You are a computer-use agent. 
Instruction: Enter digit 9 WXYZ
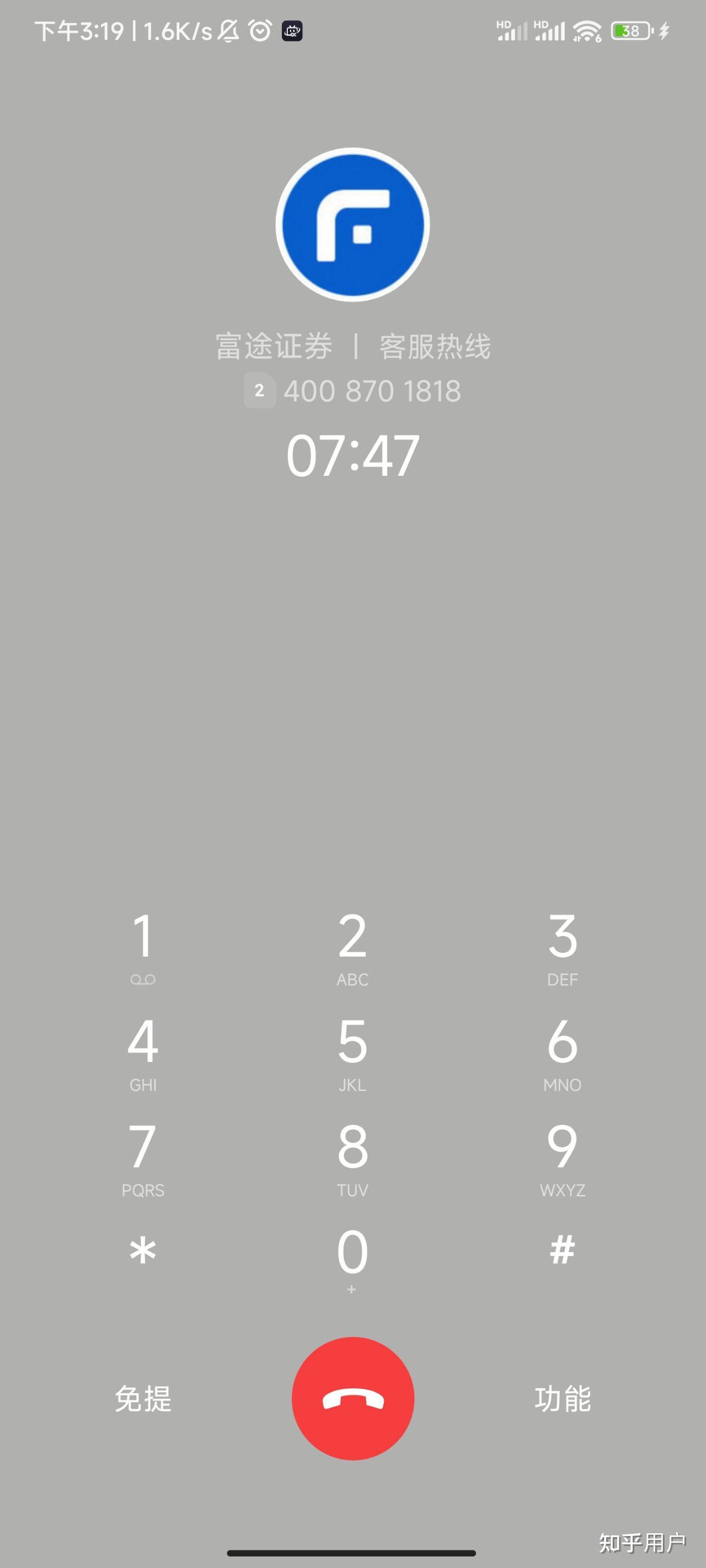point(562,1157)
